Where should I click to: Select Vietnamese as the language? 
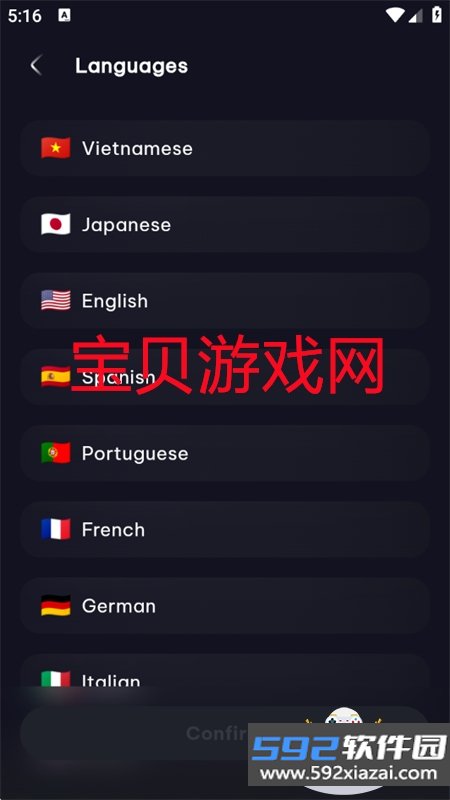(x=225, y=148)
